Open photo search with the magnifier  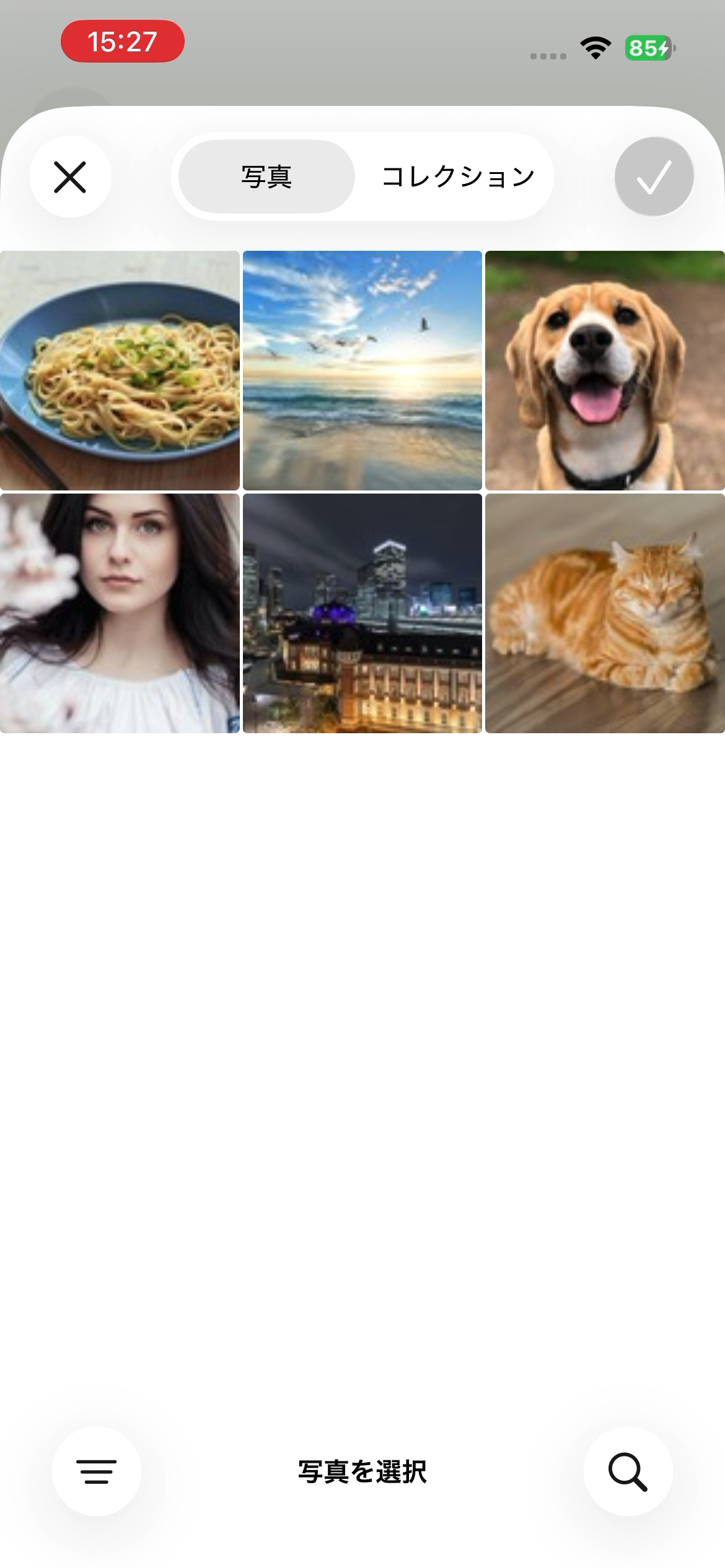point(628,1471)
